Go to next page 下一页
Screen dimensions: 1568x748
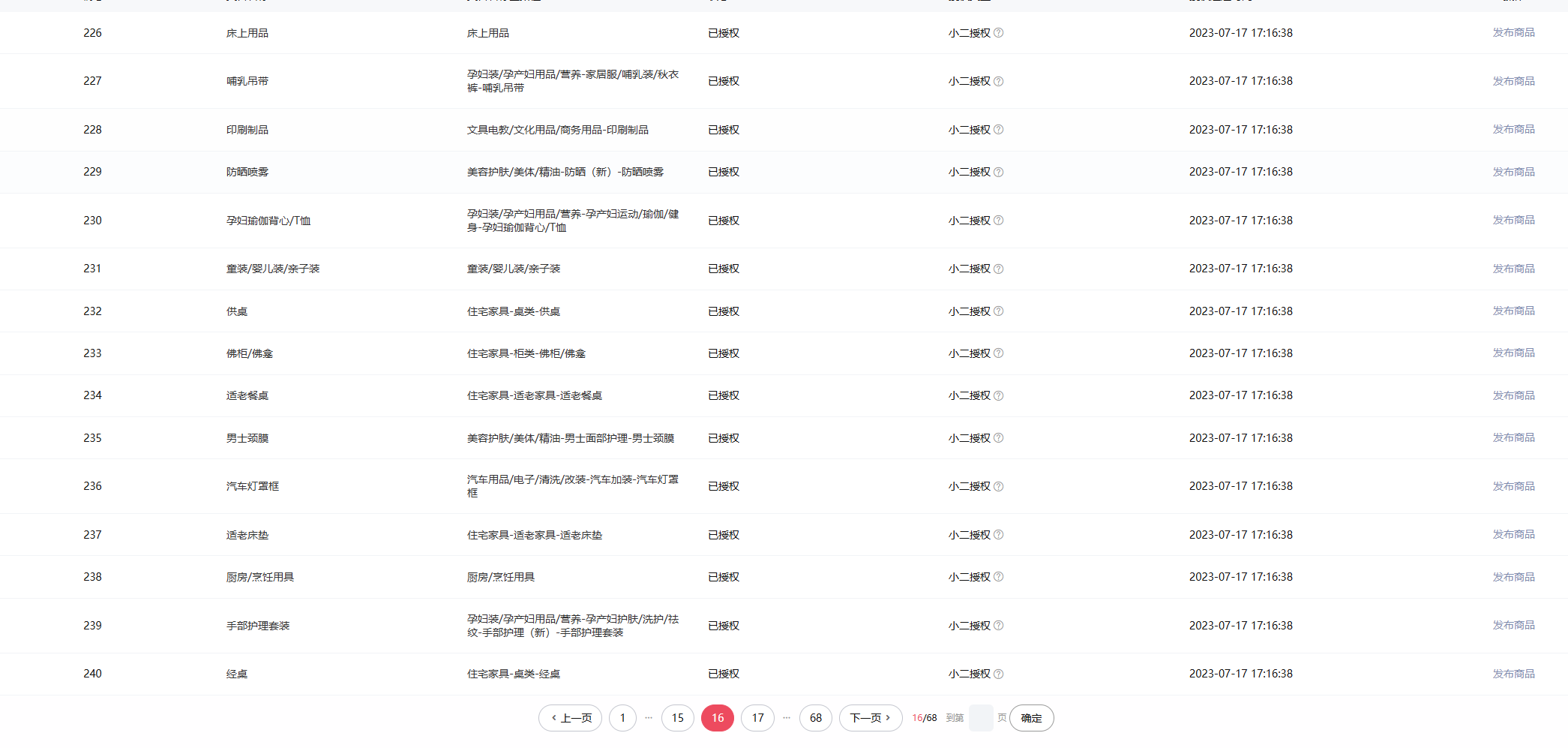pos(870,718)
